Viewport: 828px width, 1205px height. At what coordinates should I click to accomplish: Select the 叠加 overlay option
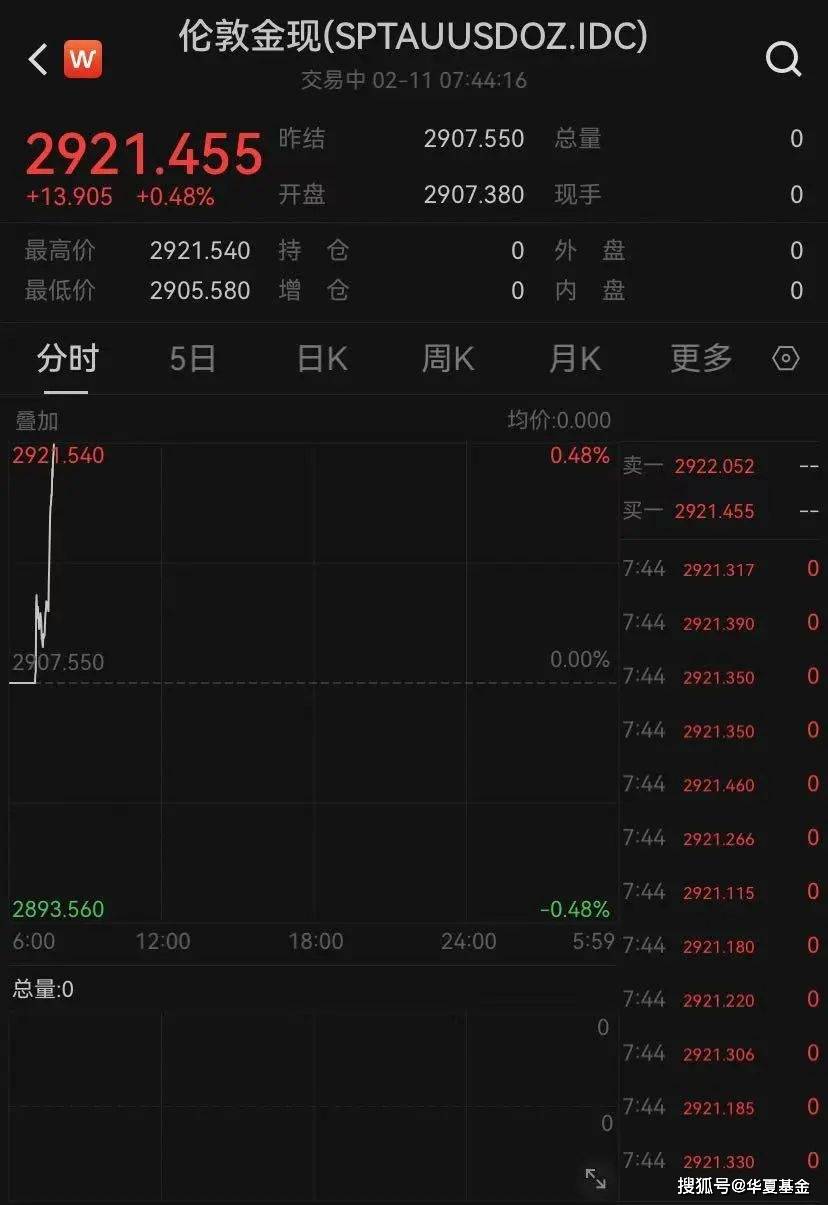coord(35,421)
